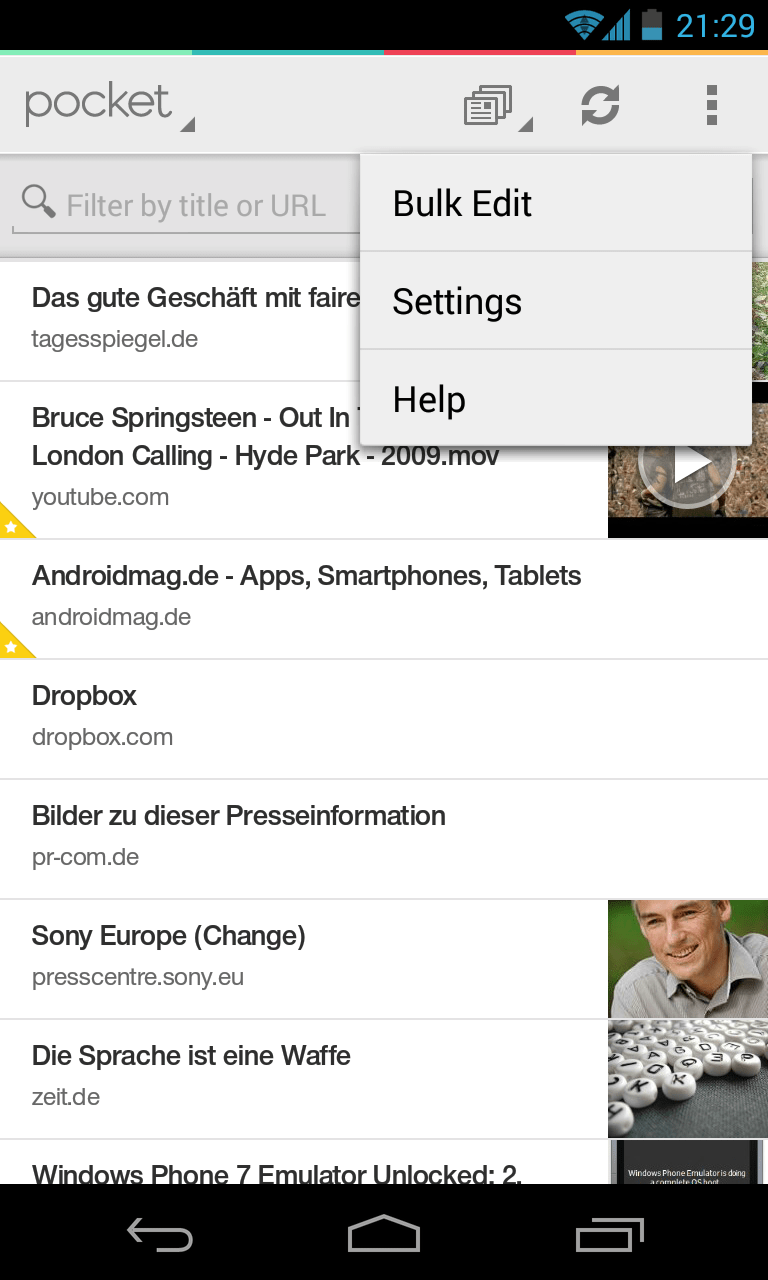Open Windows Phone 7 Emulator Unlocked article

click(x=276, y=1168)
